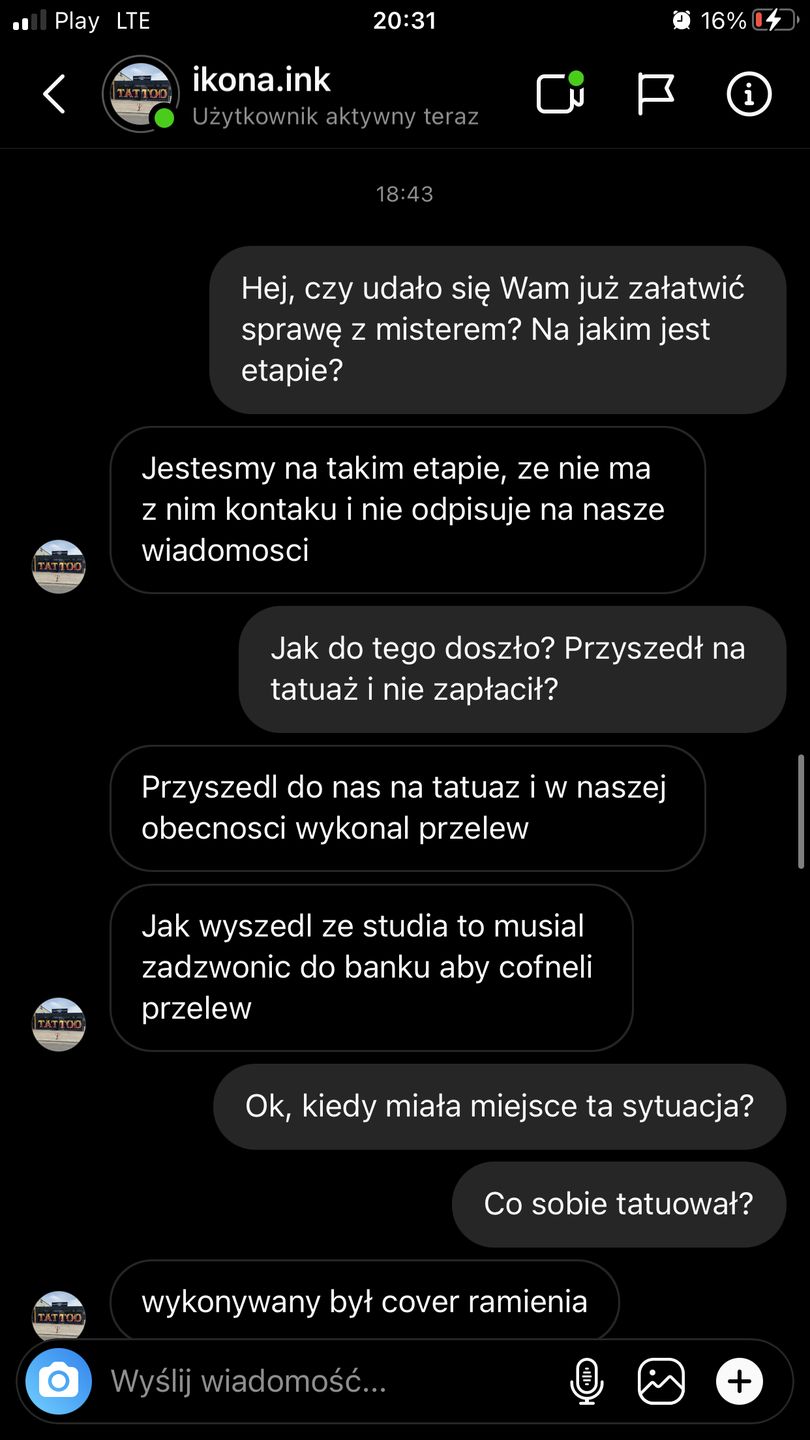The image size is (810, 1440).
Task: Start a video call with ikona.ink
Action: [x=559, y=94]
